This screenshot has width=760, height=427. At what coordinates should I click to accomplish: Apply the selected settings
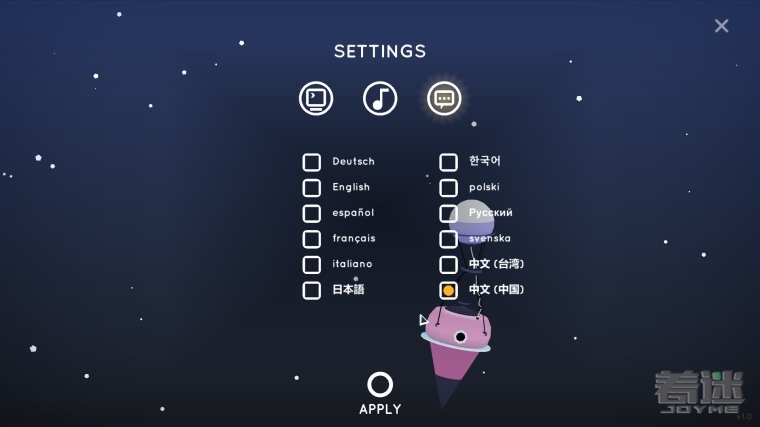380,385
